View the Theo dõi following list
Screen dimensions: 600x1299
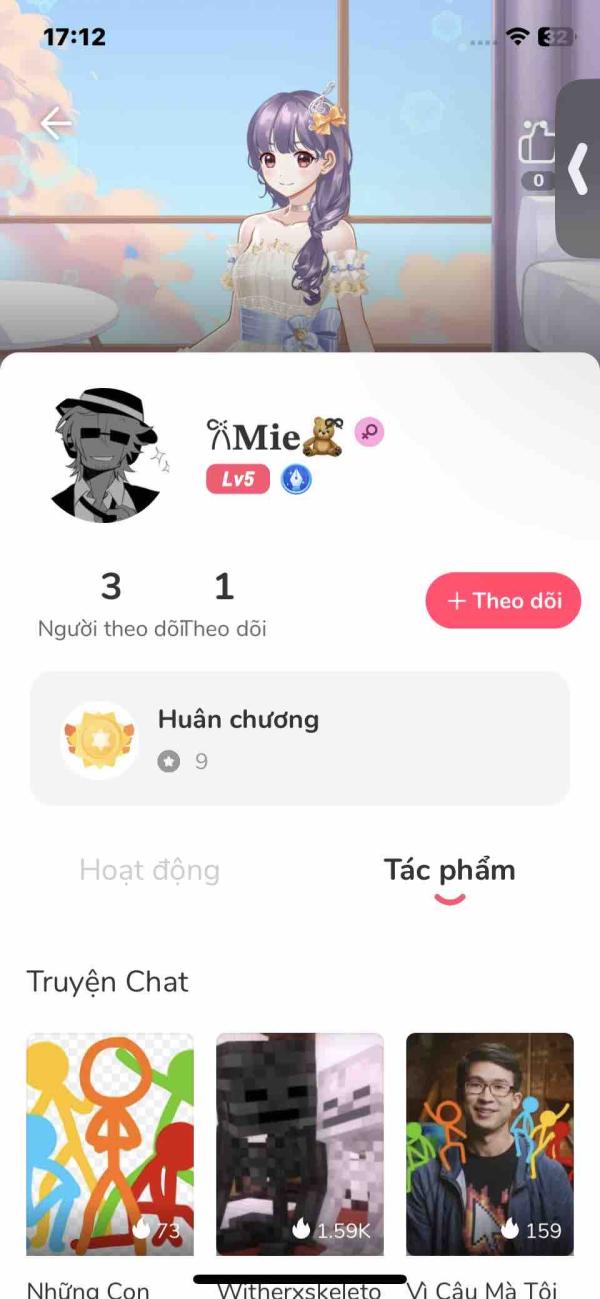224,604
